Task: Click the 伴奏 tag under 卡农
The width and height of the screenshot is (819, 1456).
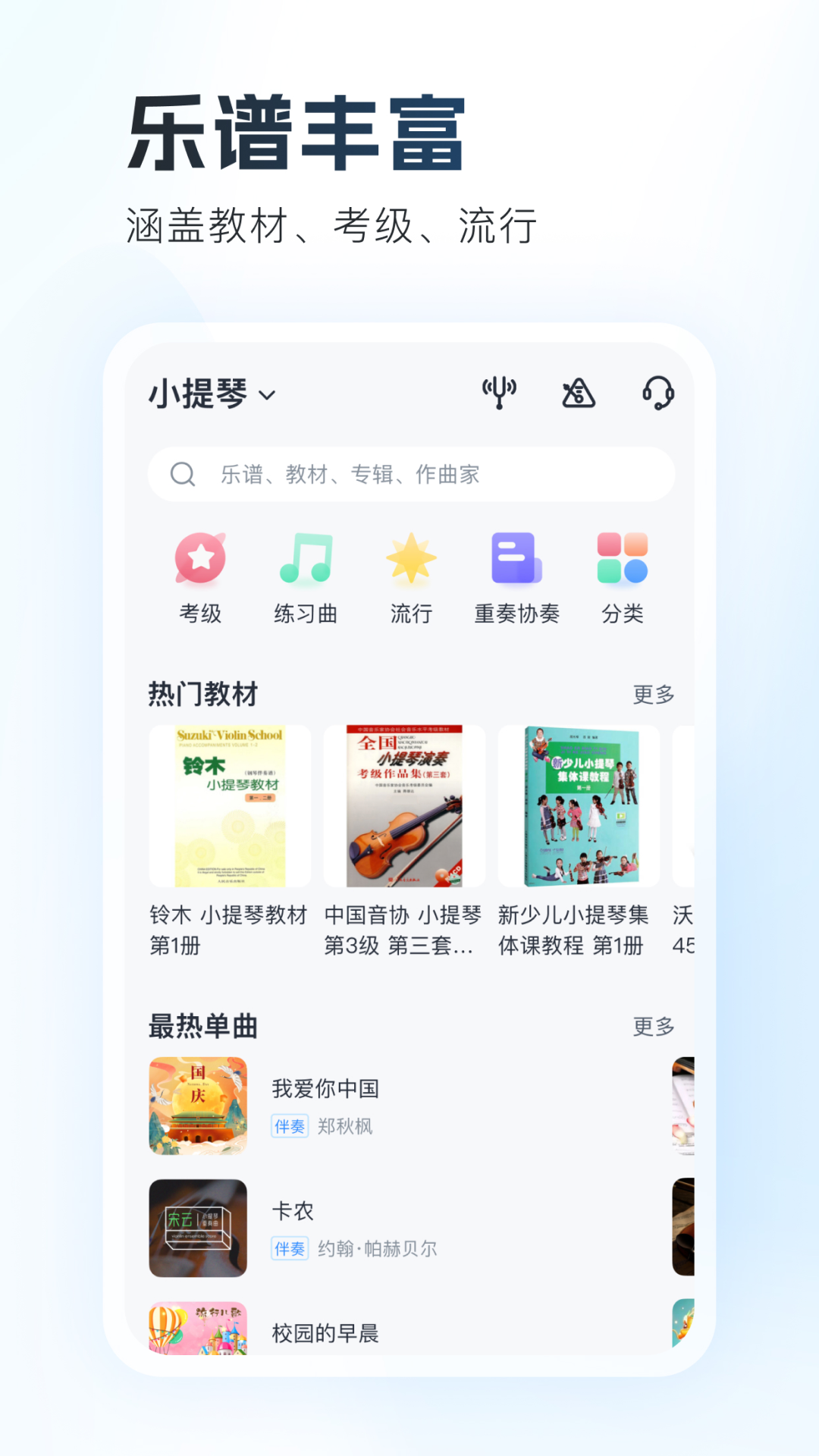Action: pyautogui.click(x=290, y=1249)
